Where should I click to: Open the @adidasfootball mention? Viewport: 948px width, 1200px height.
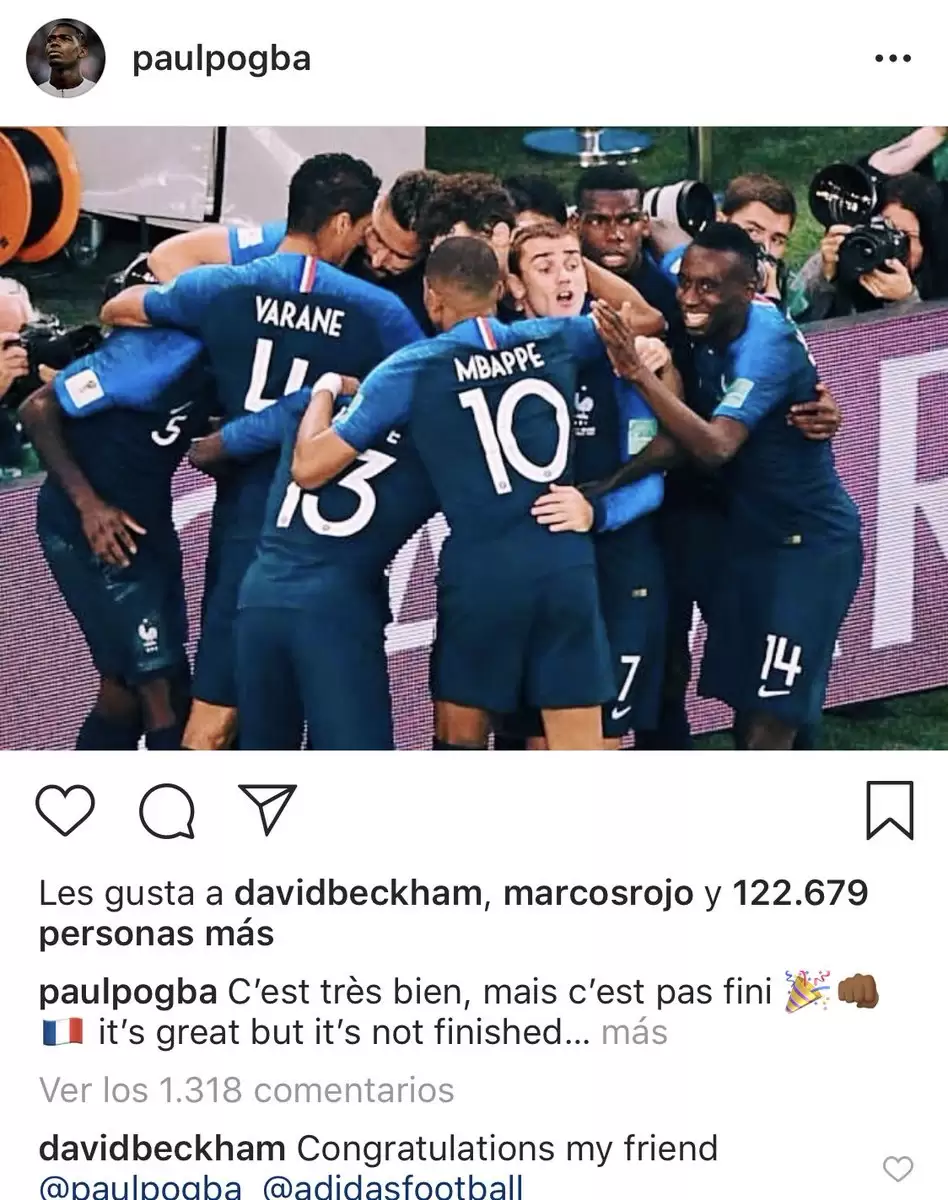(x=395, y=1189)
